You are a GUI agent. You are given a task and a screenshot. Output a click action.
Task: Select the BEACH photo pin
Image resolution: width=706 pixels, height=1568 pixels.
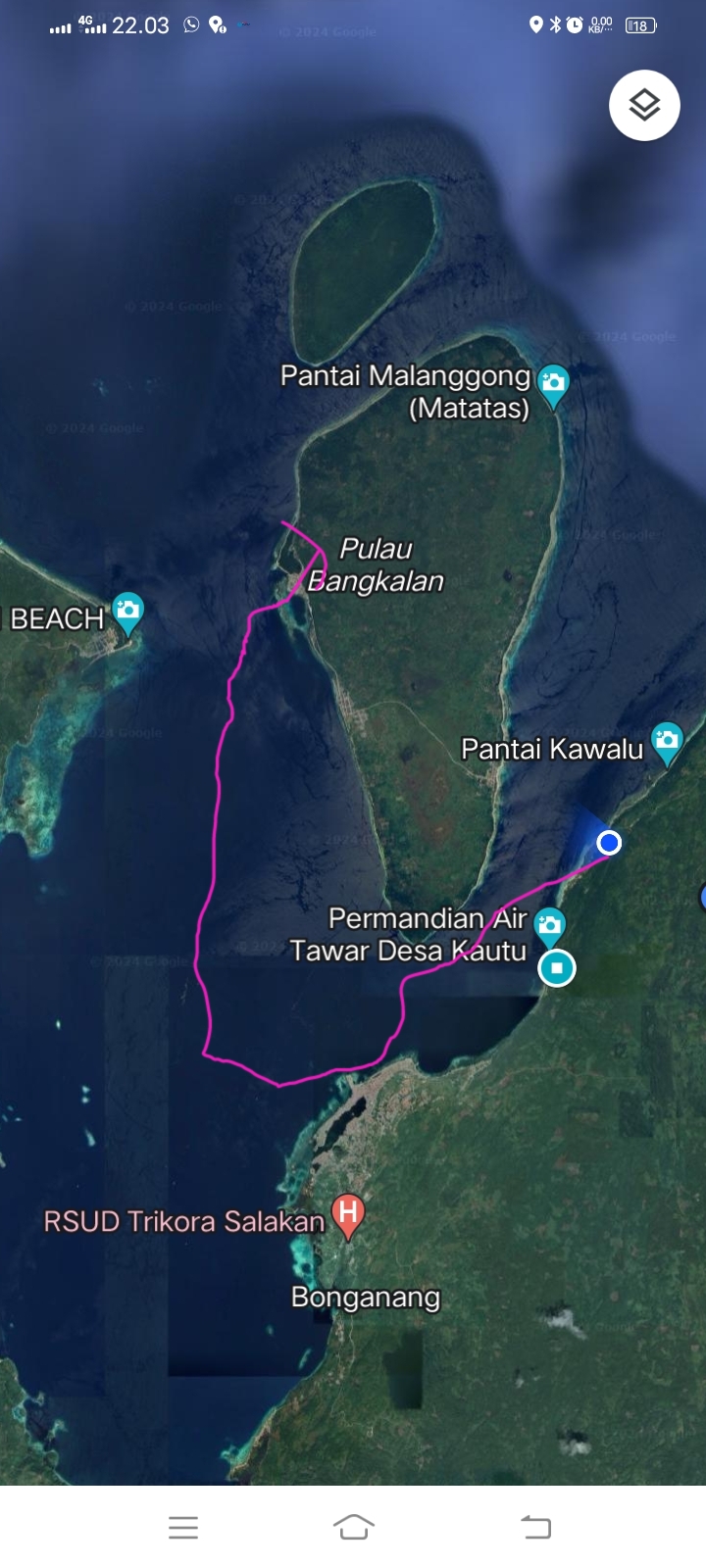click(x=127, y=614)
